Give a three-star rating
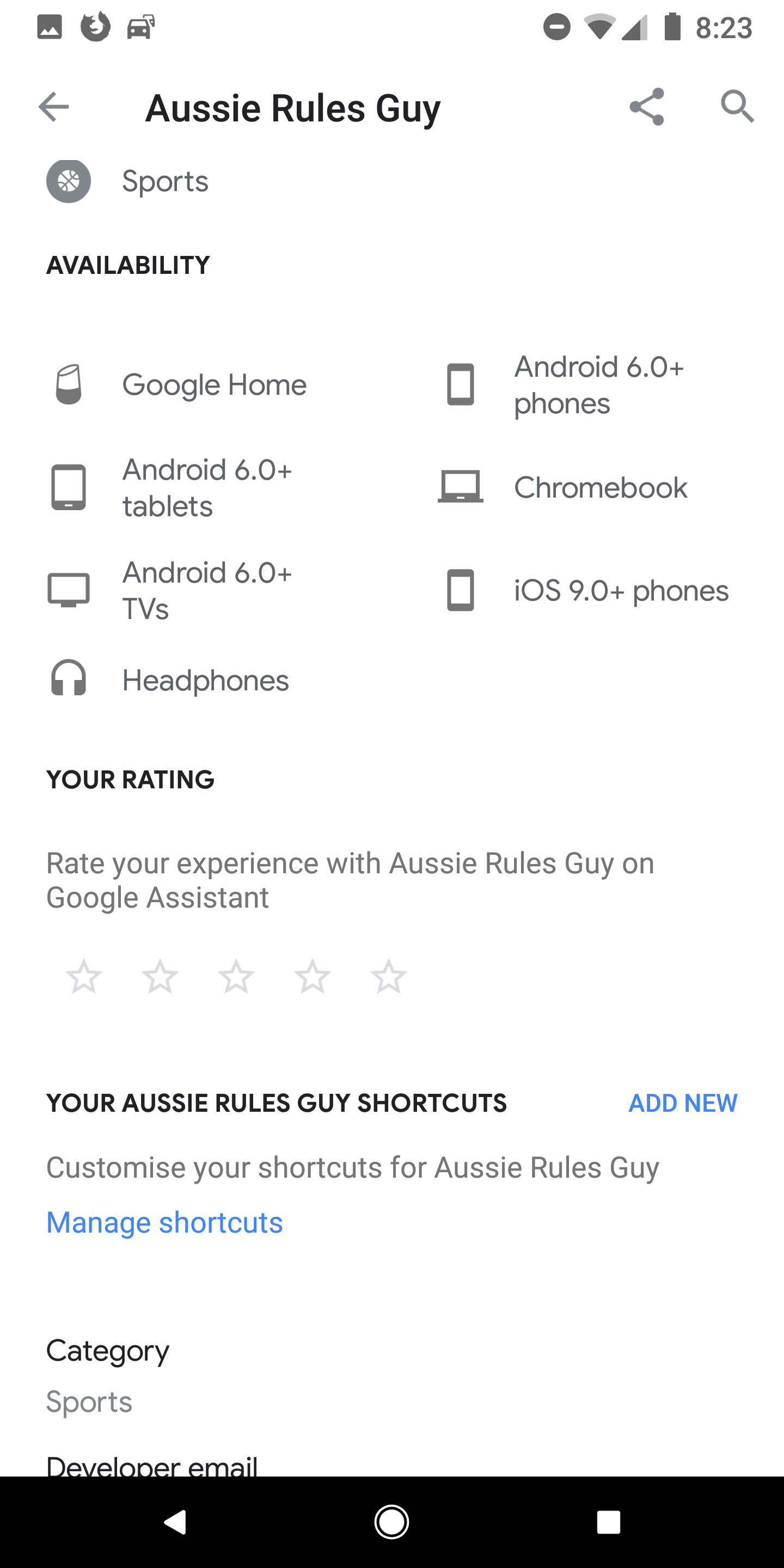 tap(236, 976)
